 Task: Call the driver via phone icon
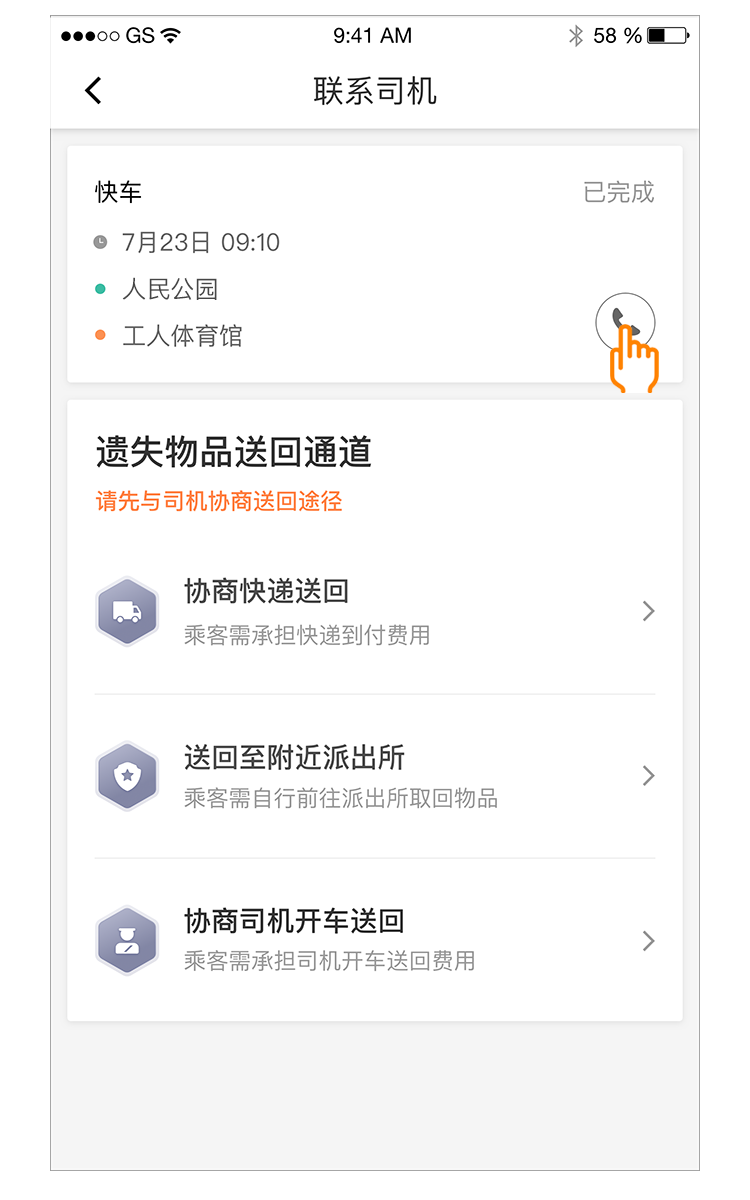point(625,323)
